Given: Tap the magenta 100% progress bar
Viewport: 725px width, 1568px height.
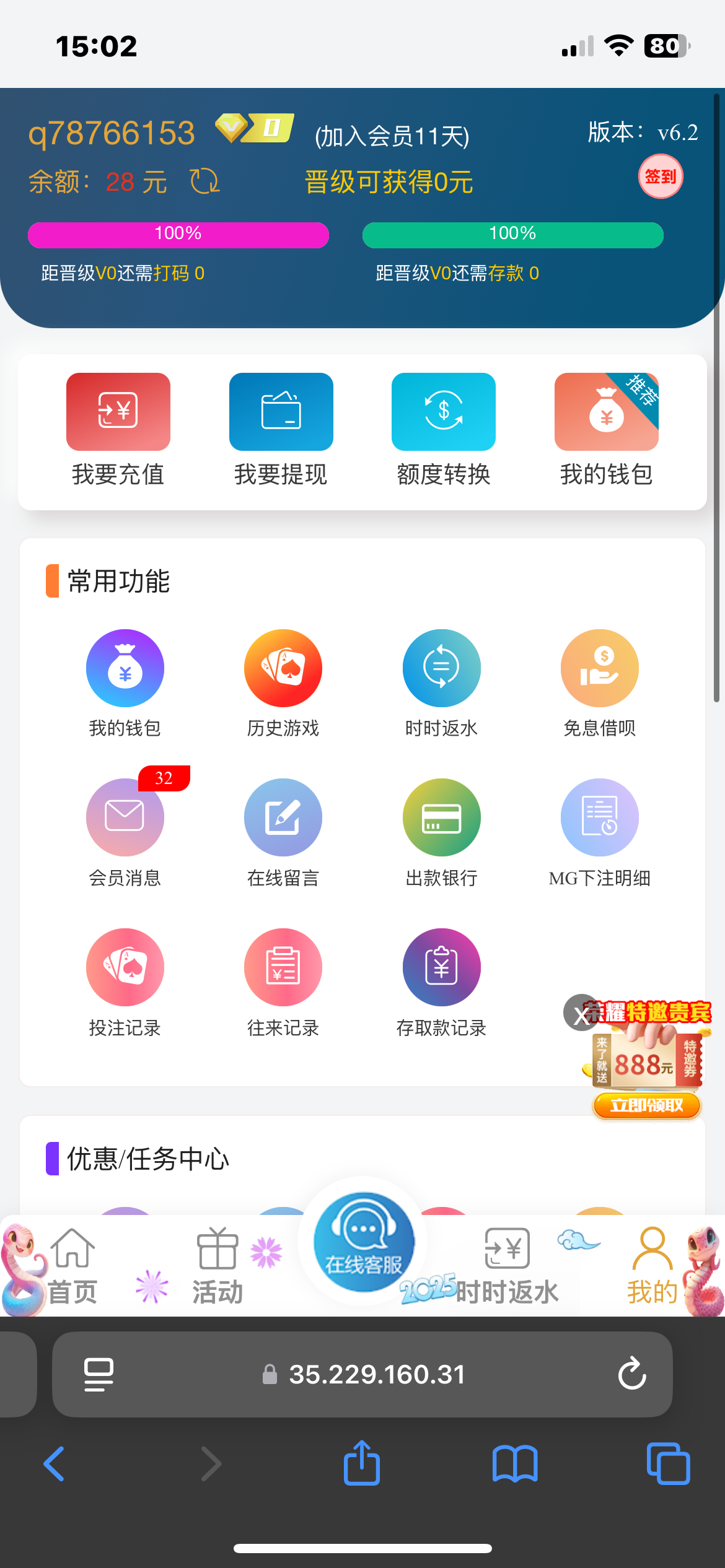Looking at the screenshot, I should (x=178, y=235).
